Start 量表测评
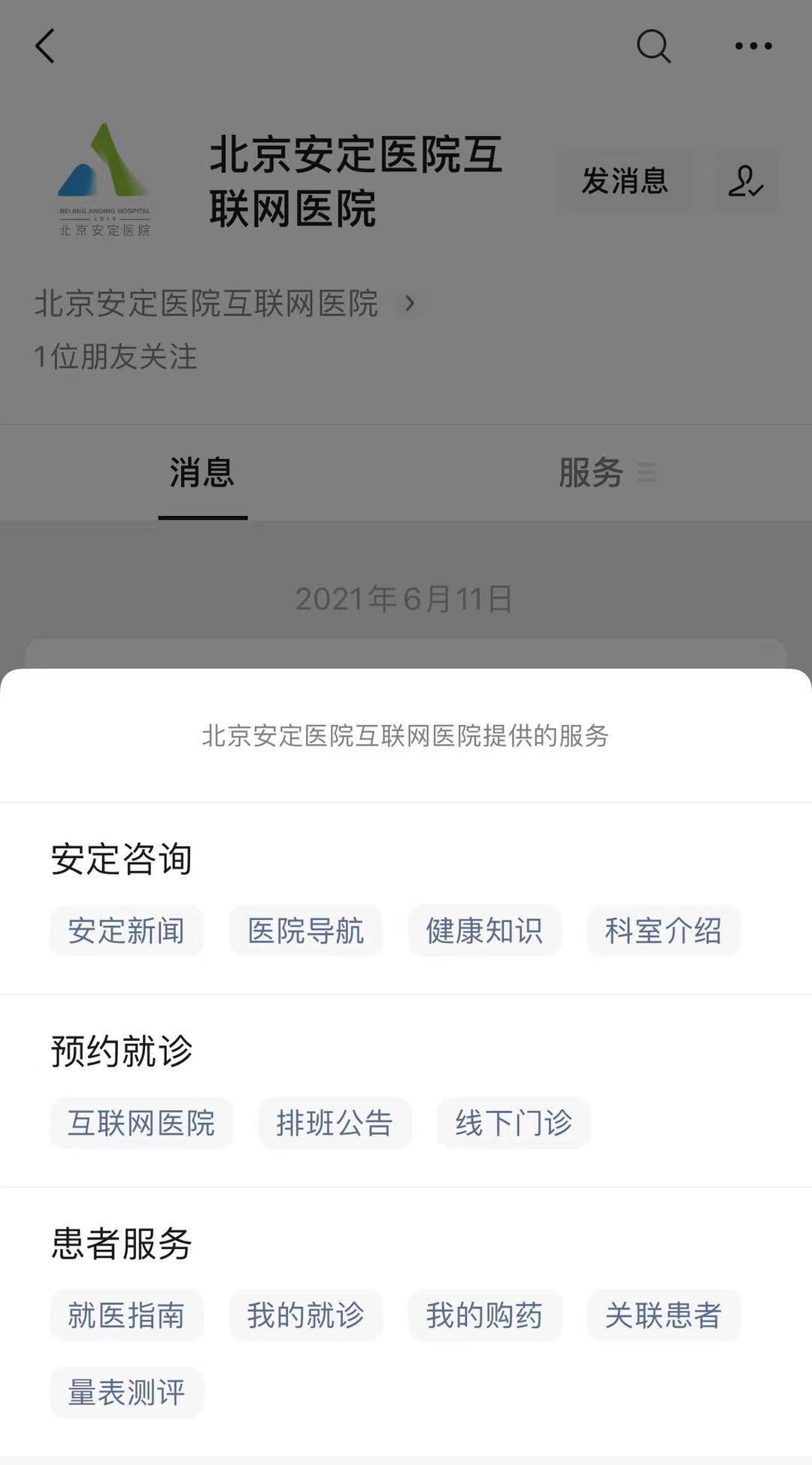 point(126,1393)
